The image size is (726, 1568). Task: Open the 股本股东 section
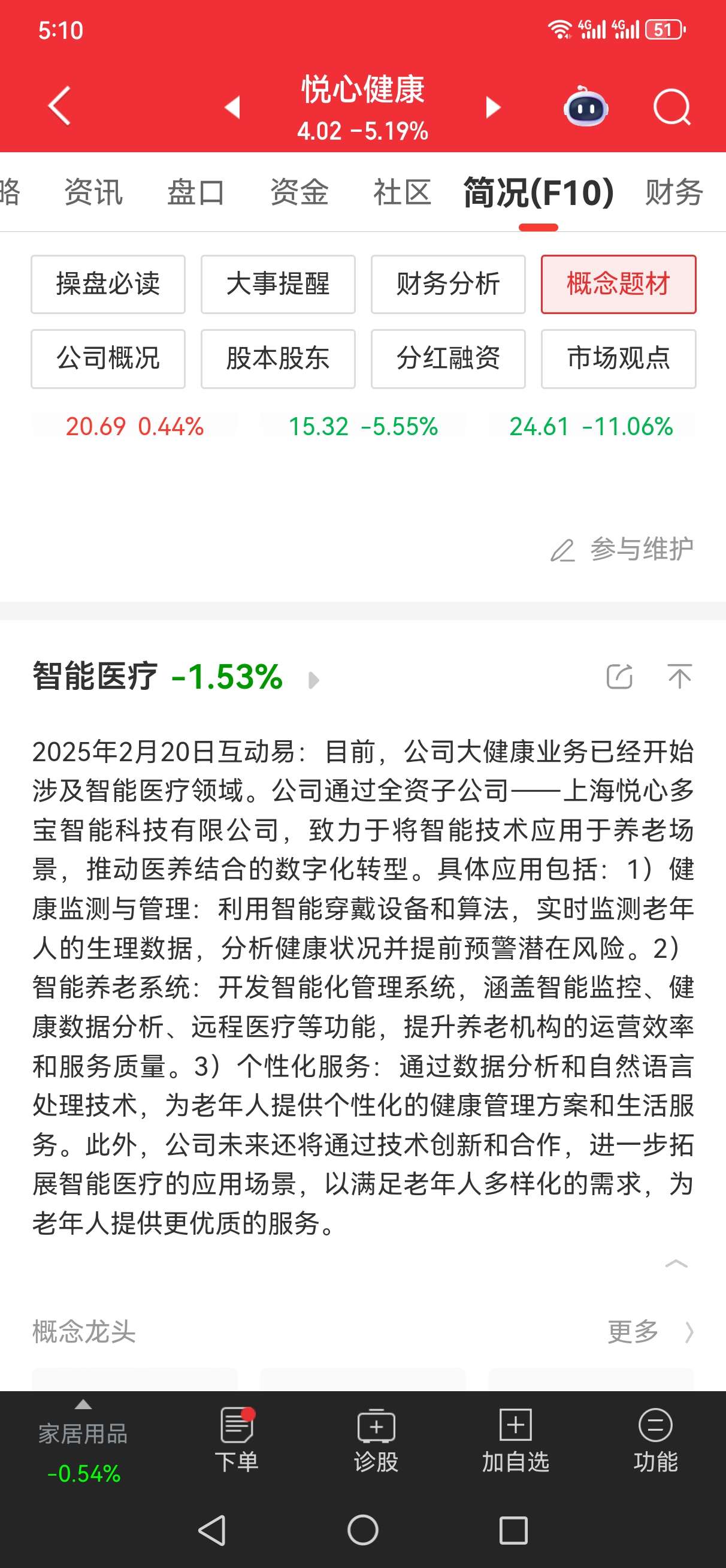point(278,358)
